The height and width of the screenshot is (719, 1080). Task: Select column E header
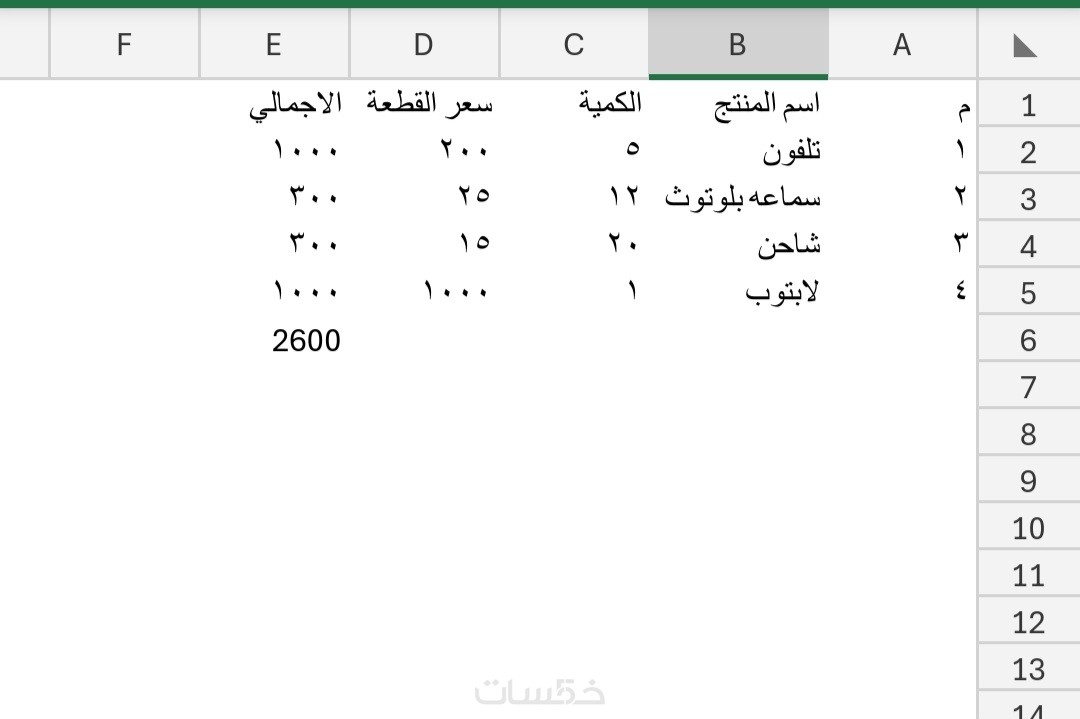pyautogui.click(x=274, y=44)
